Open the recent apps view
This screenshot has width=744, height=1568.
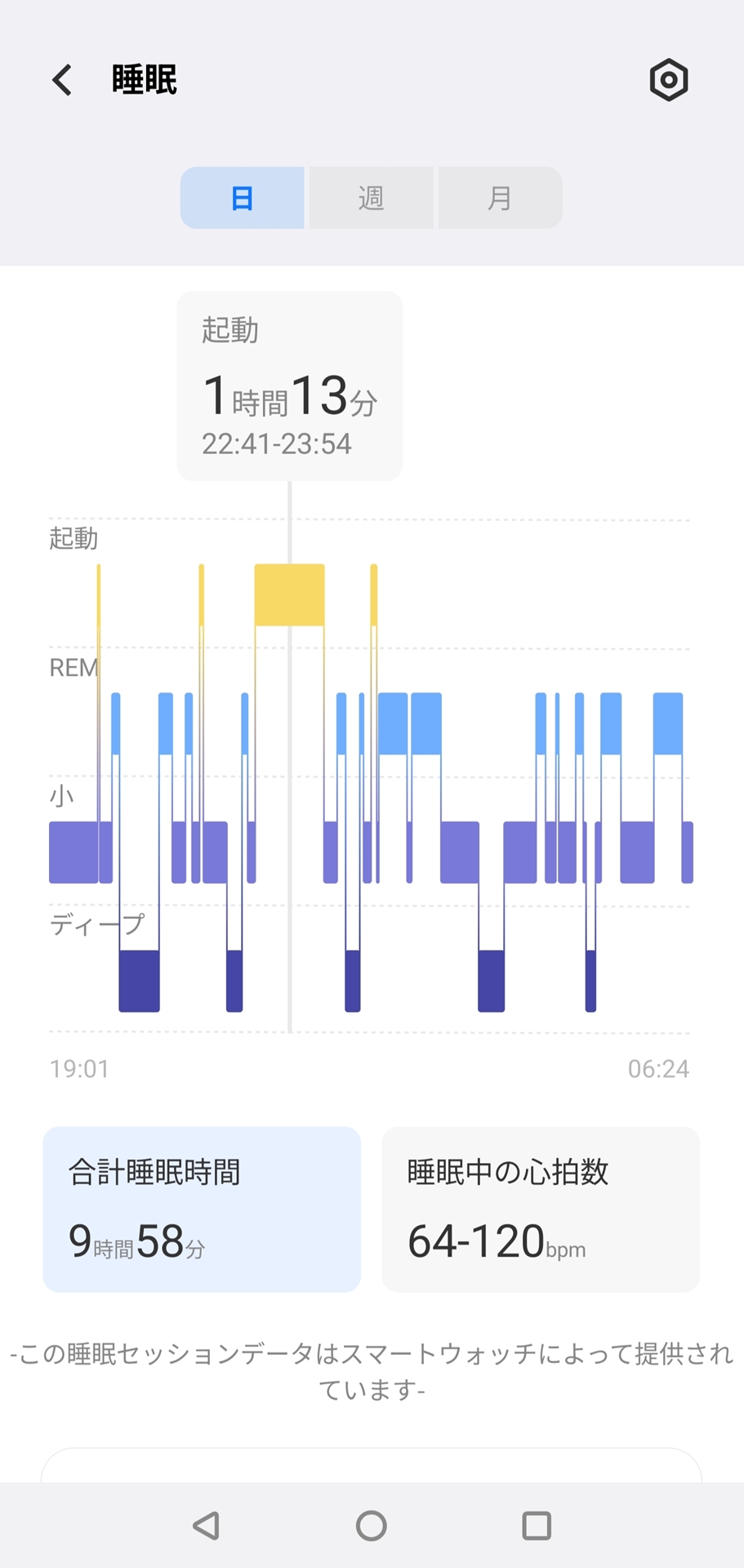point(537,1525)
